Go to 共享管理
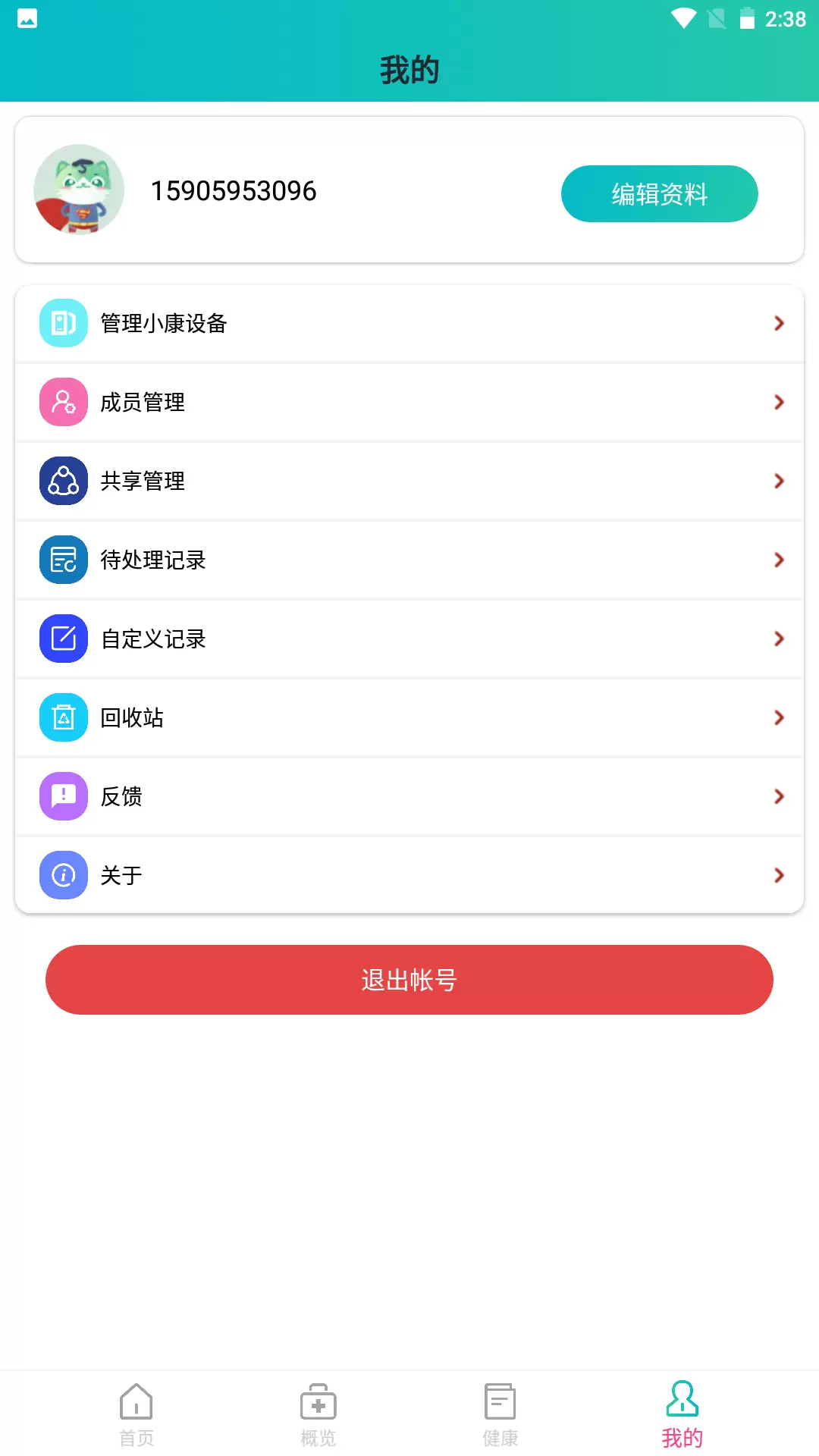The image size is (819, 1456). pos(409,481)
